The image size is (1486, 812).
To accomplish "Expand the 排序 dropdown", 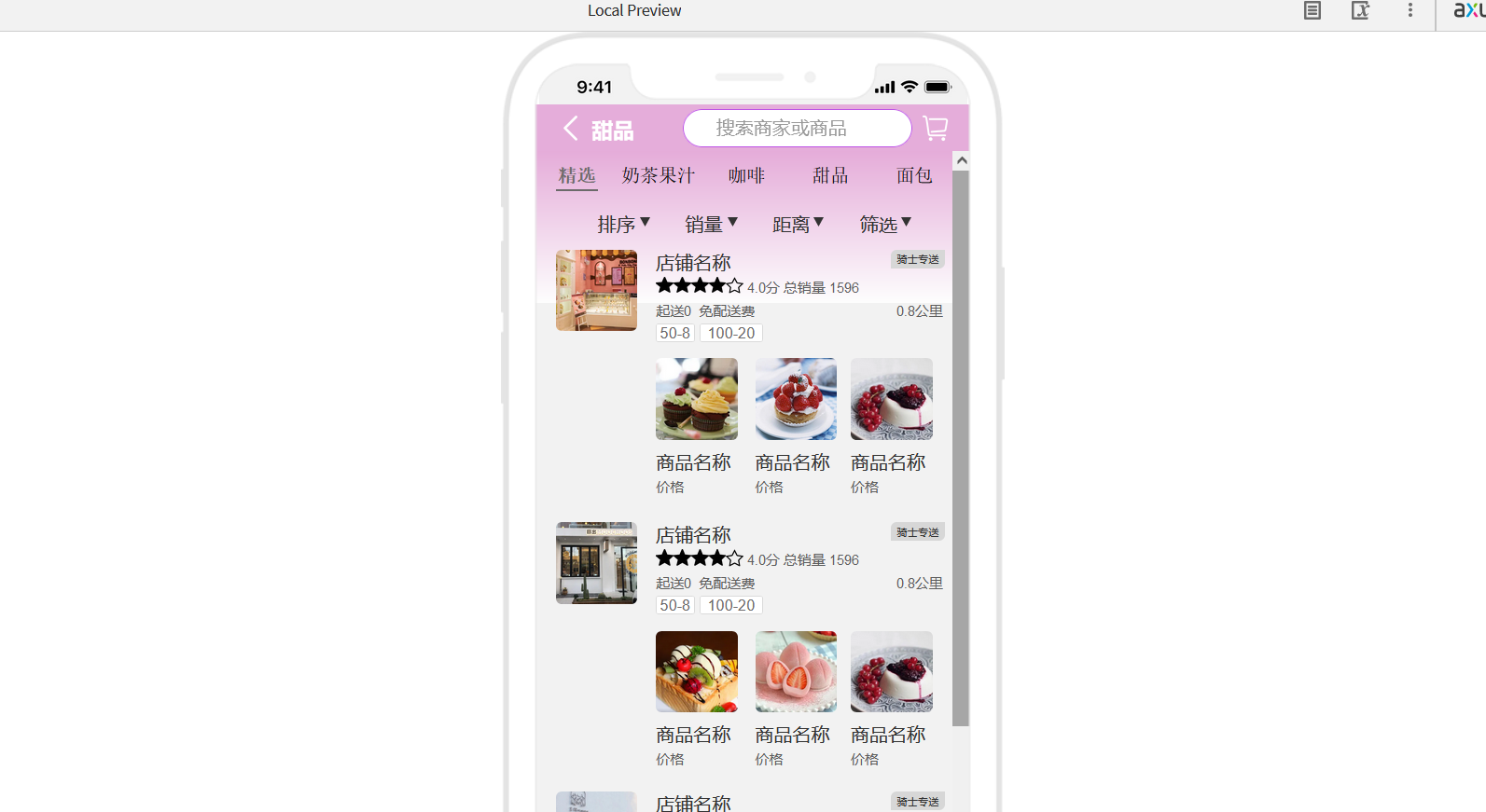I will click(x=623, y=225).
